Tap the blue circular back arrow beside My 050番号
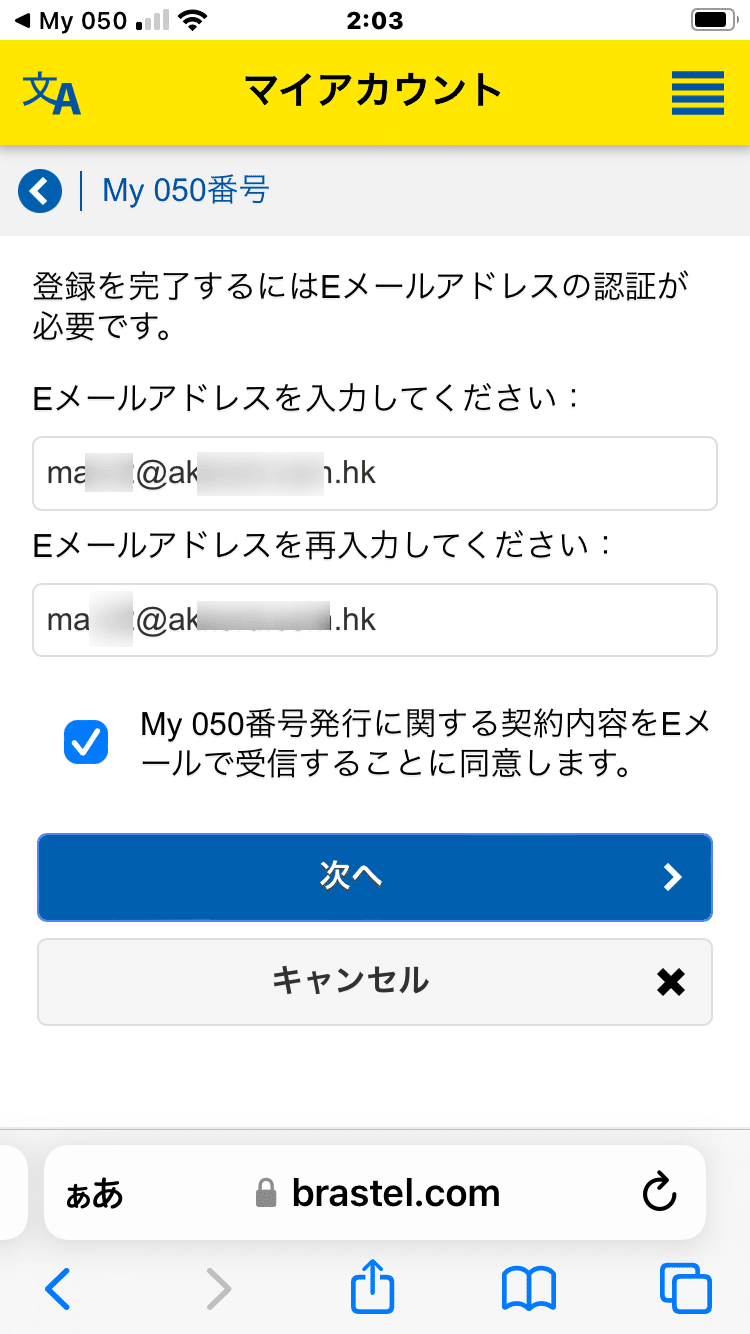The image size is (750, 1334). (40, 190)
